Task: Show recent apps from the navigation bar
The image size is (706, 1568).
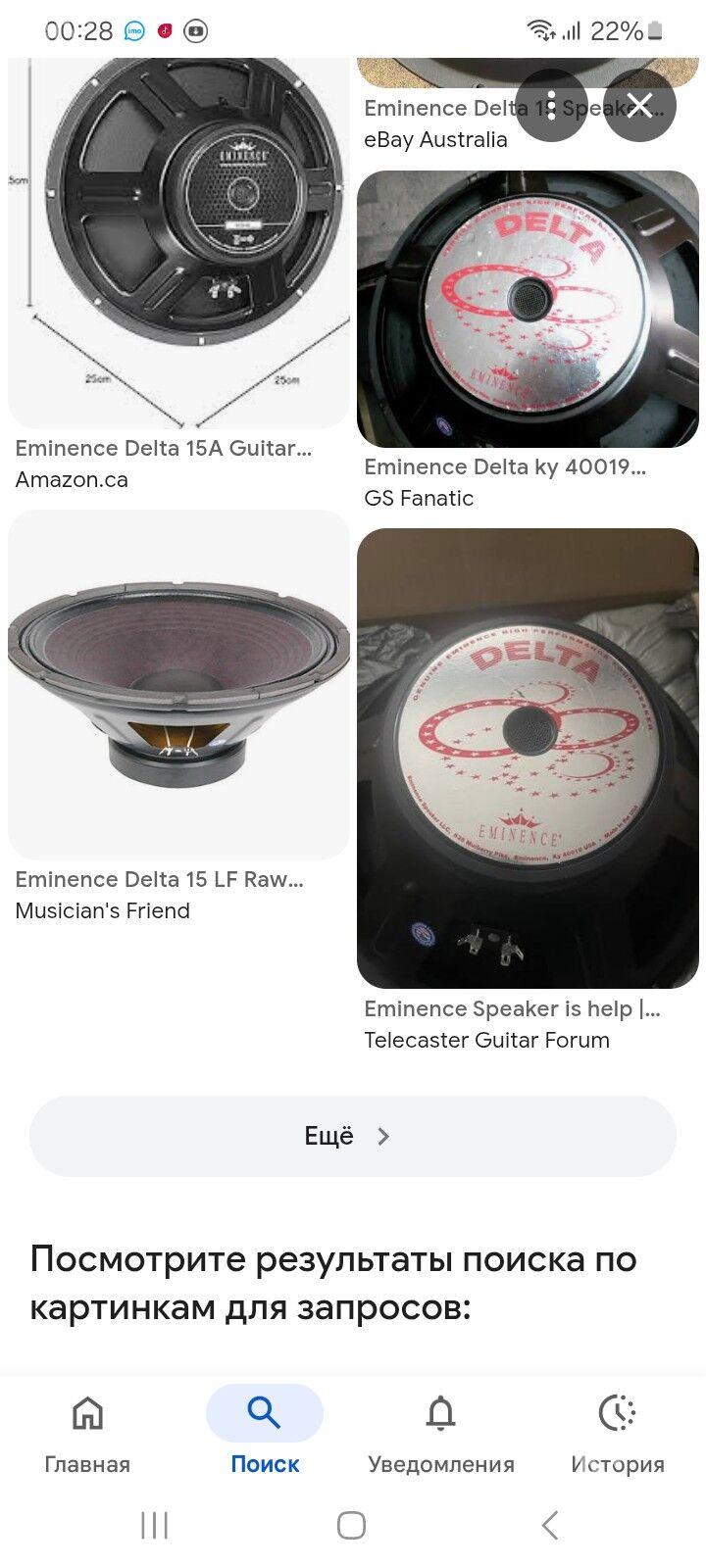Action: [x=155, y=1525]
